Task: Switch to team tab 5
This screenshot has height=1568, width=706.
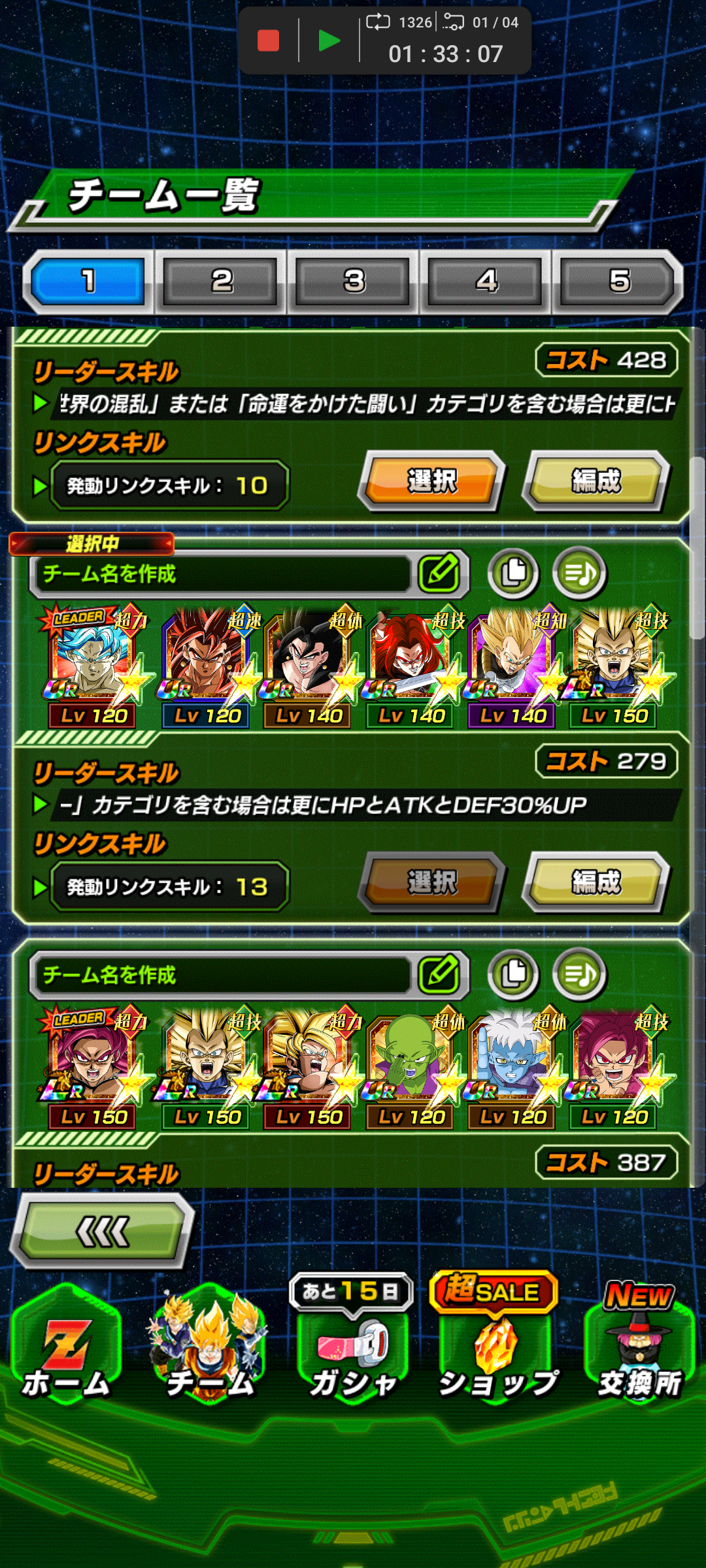Action: [x=618, y=282]
